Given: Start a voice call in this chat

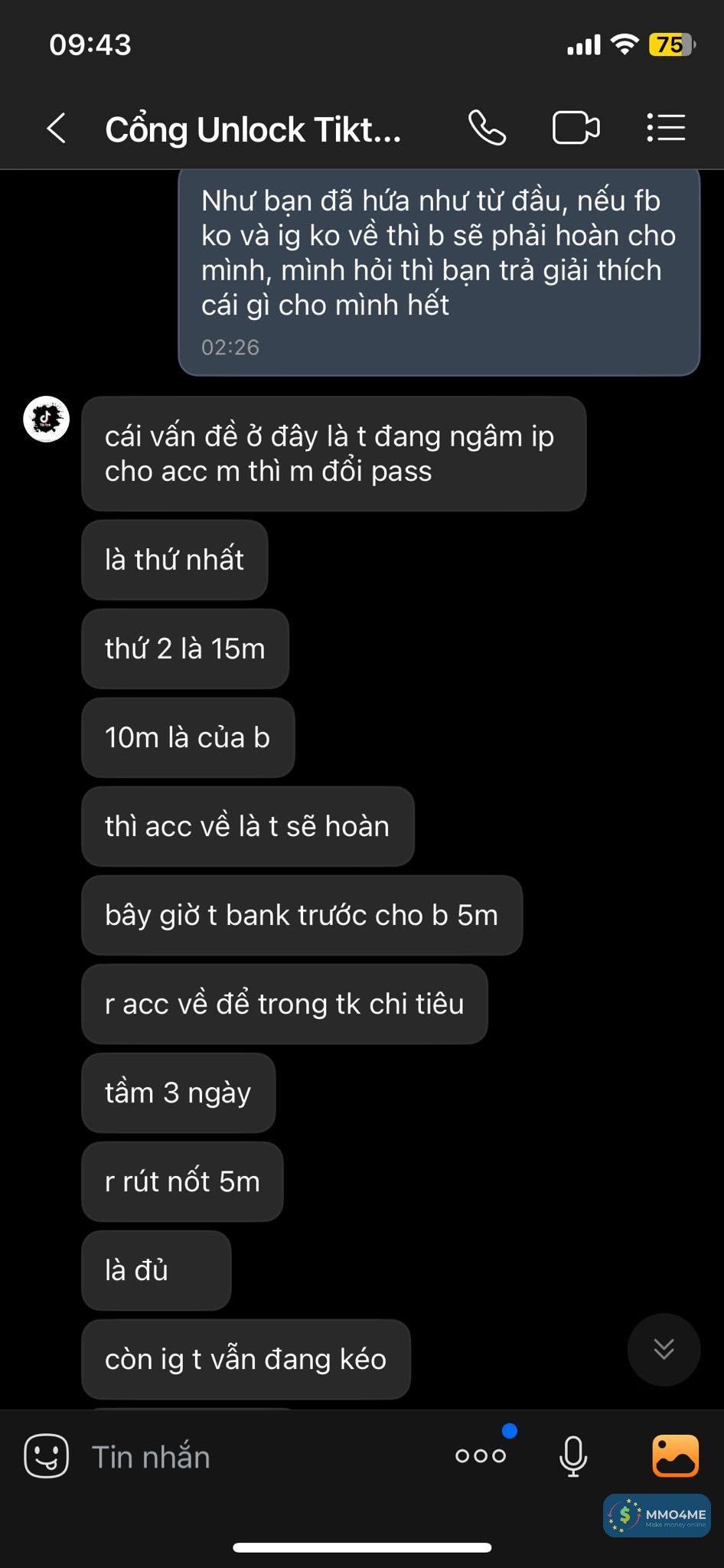Looking at the screenshot, I should 487,128.
